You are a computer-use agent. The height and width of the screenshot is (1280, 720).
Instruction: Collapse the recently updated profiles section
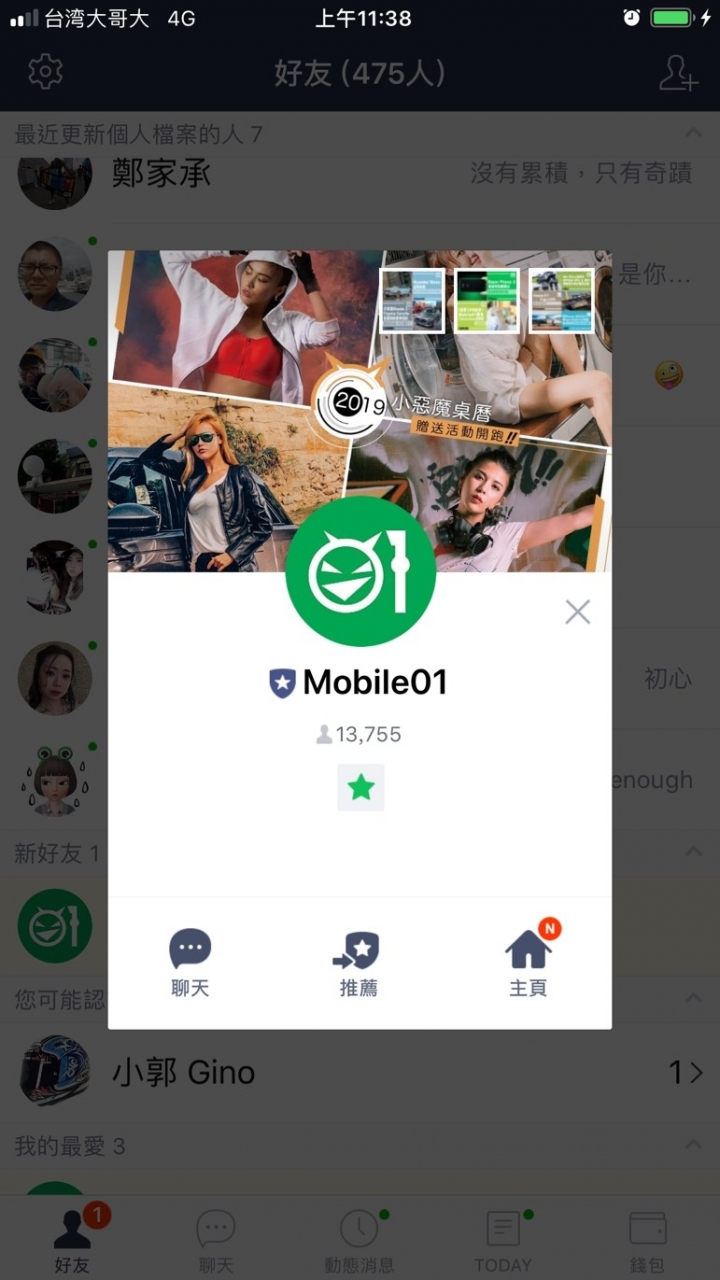click(692, 134)
